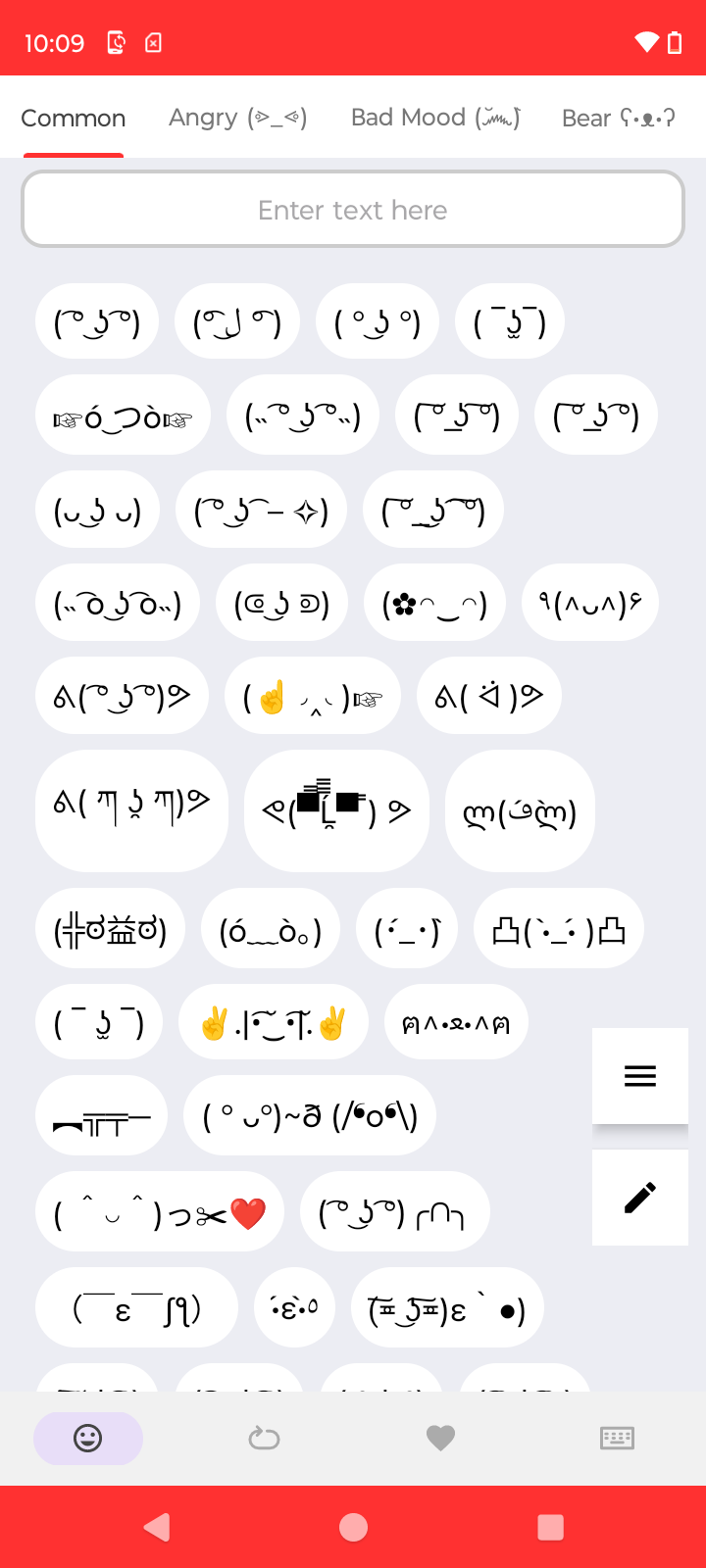Tap the Enter text here field
The image size is (706, 1568).
pyautogui.click(x=353, y=210)
